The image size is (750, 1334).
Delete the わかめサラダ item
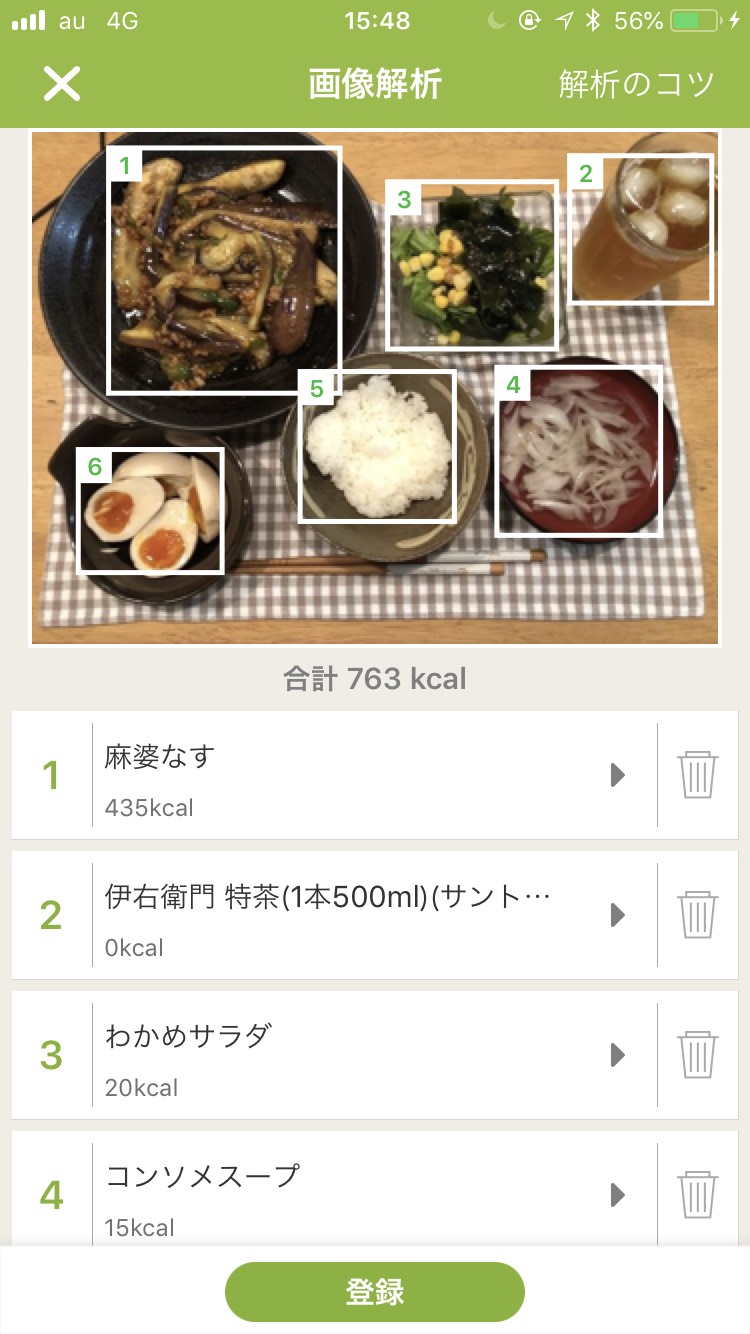pos(698,1053)
